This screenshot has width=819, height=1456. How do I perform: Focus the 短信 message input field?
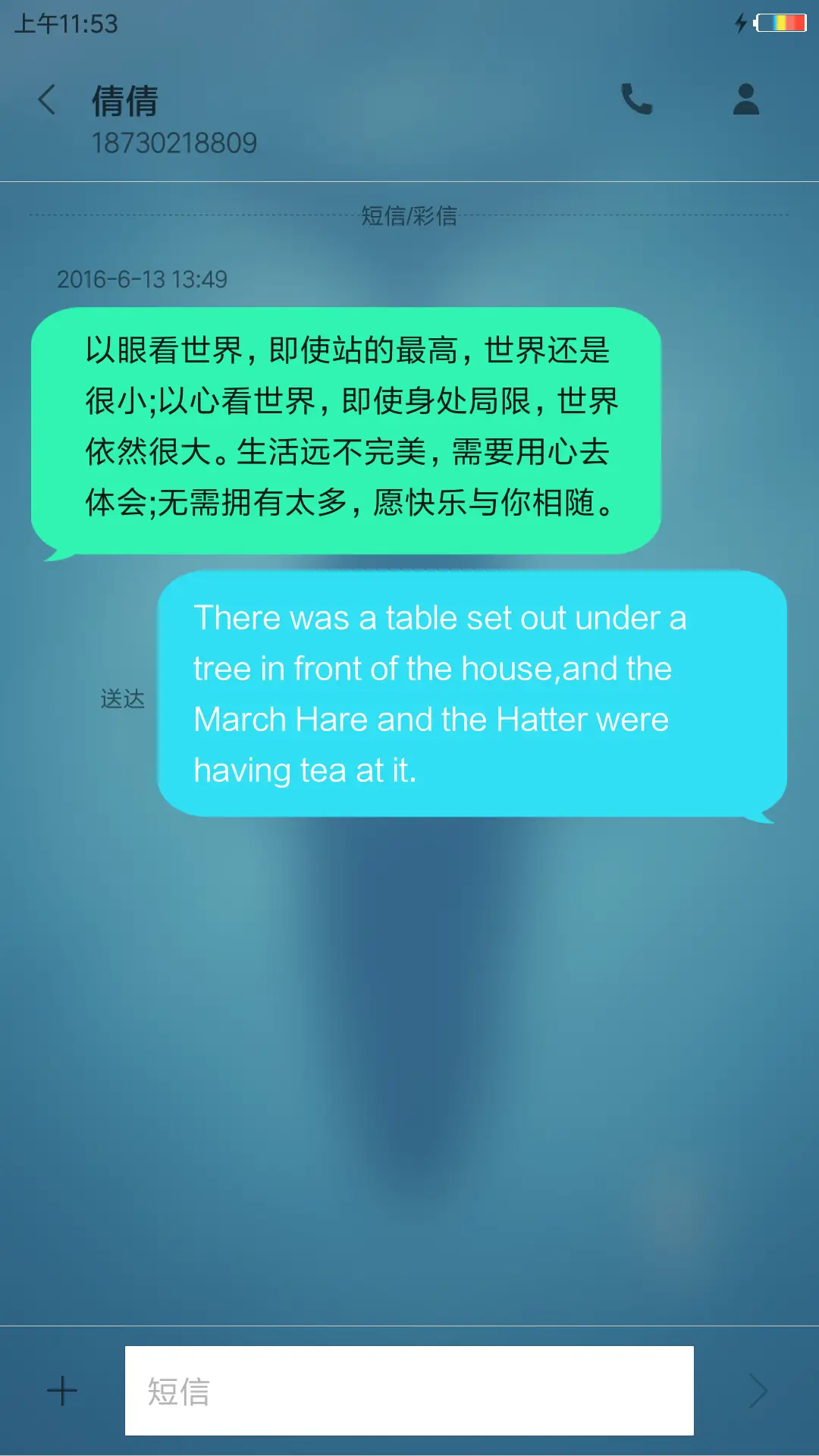pos(409,1391)
